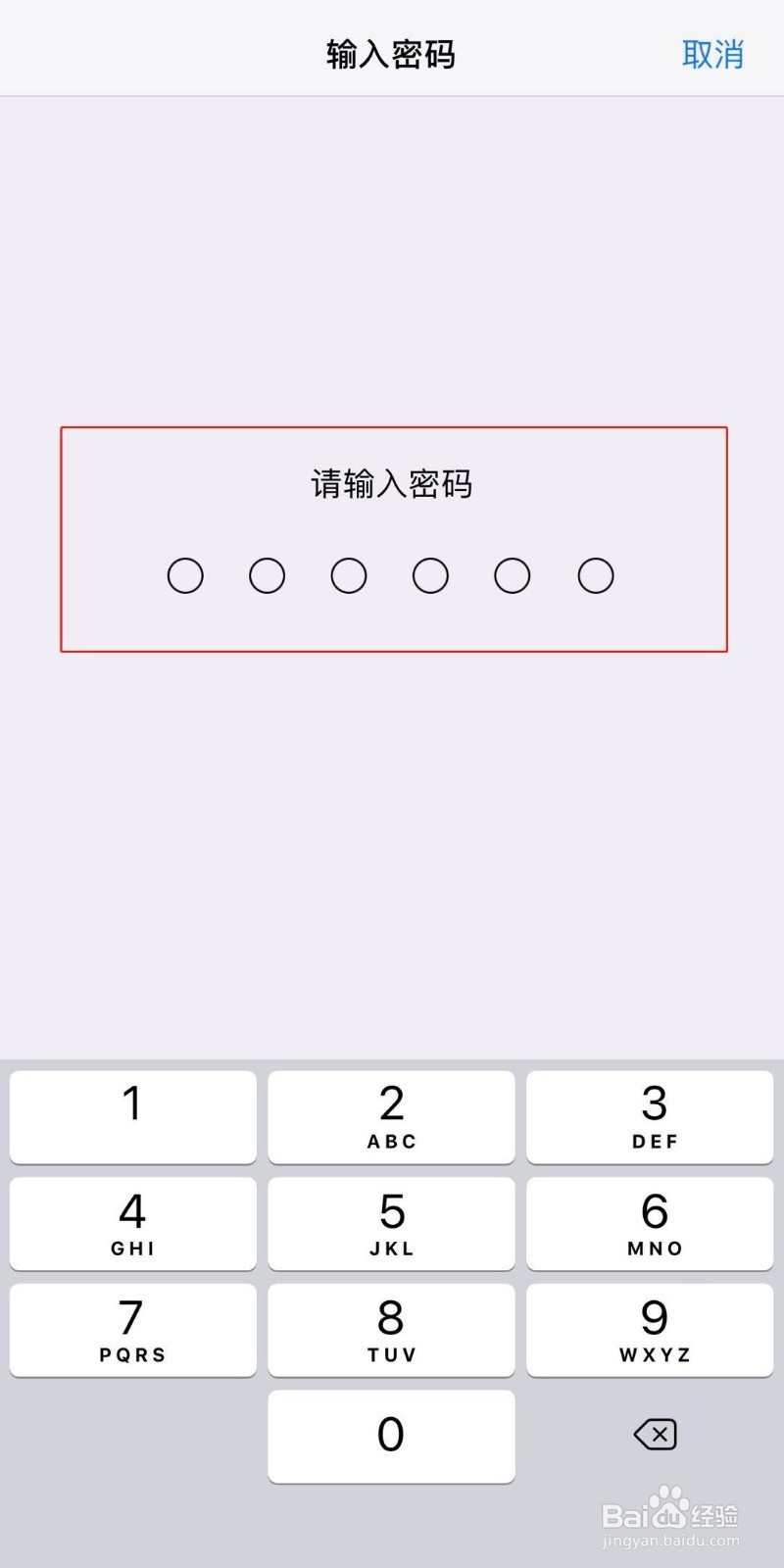Select the 9 WXYZ key
The width and height of the screenshot is (784, 1568).
[x=650, y=1331]
